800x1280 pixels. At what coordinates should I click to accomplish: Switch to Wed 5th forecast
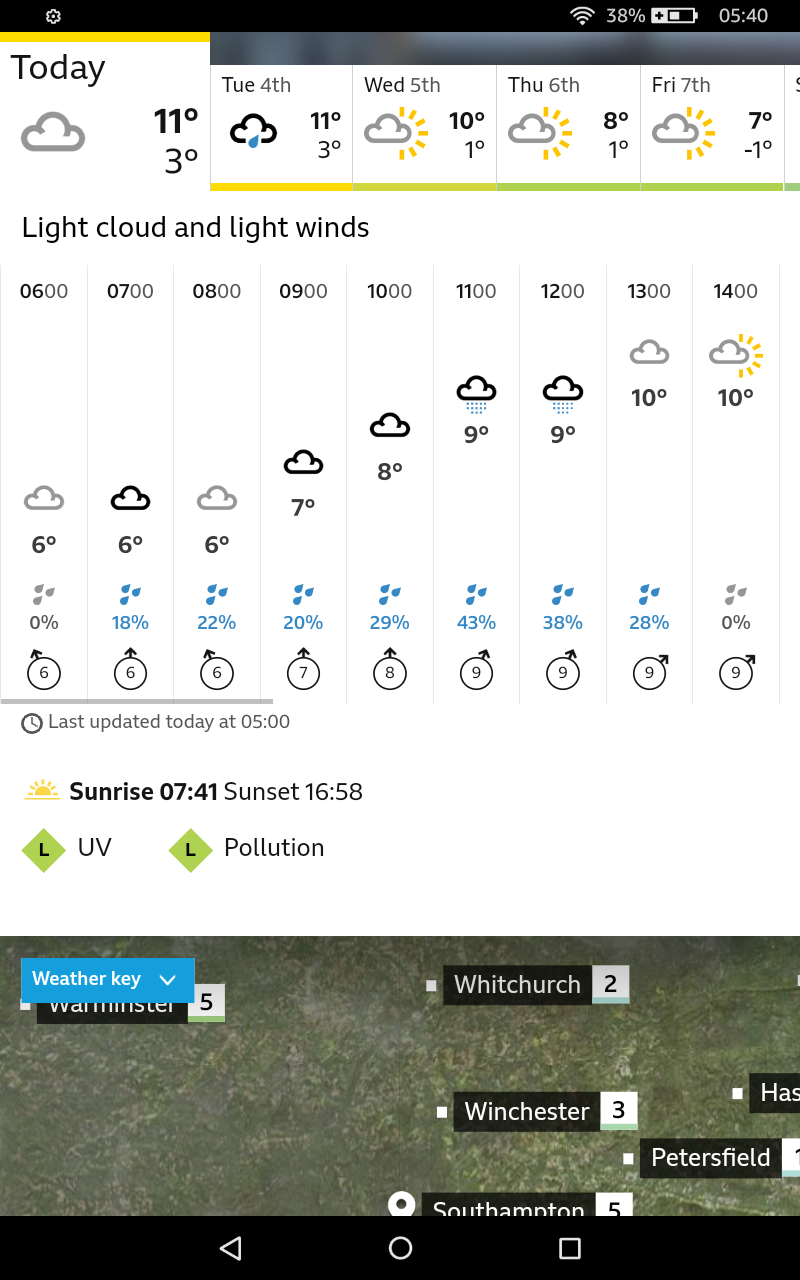pyautogui.click(x=424, y=125)
